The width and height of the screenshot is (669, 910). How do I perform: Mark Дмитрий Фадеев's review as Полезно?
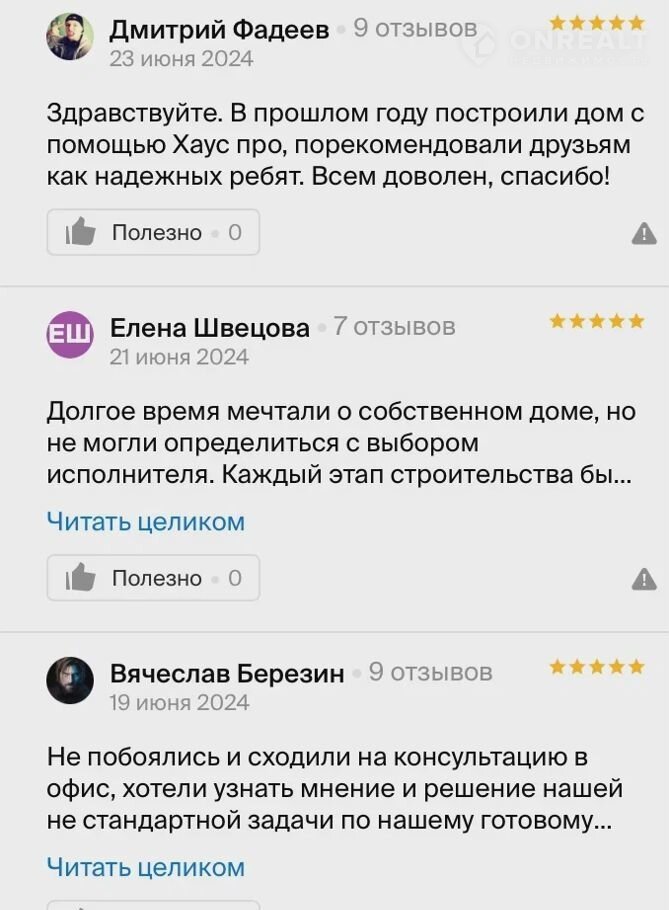153,233
